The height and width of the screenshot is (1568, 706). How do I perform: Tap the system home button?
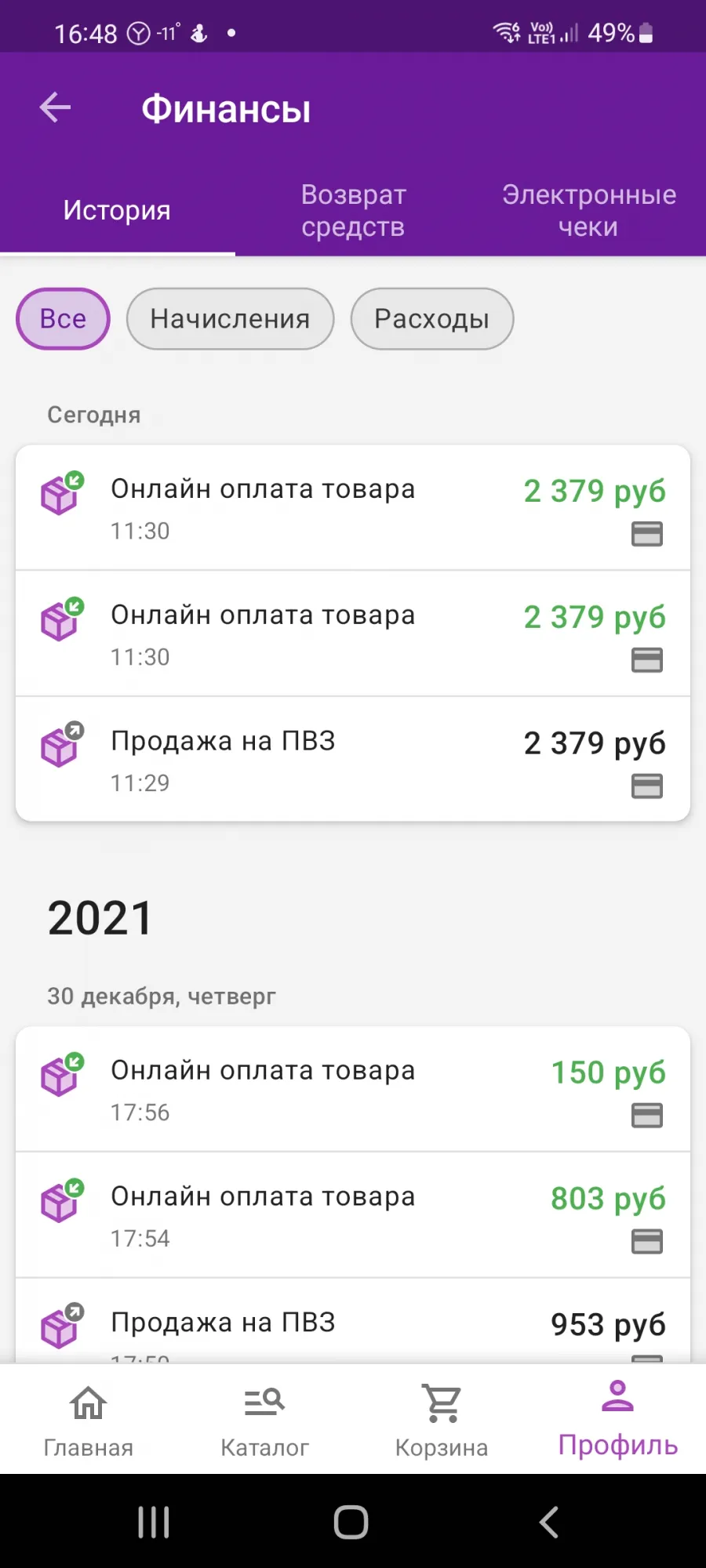point(351,1523)
